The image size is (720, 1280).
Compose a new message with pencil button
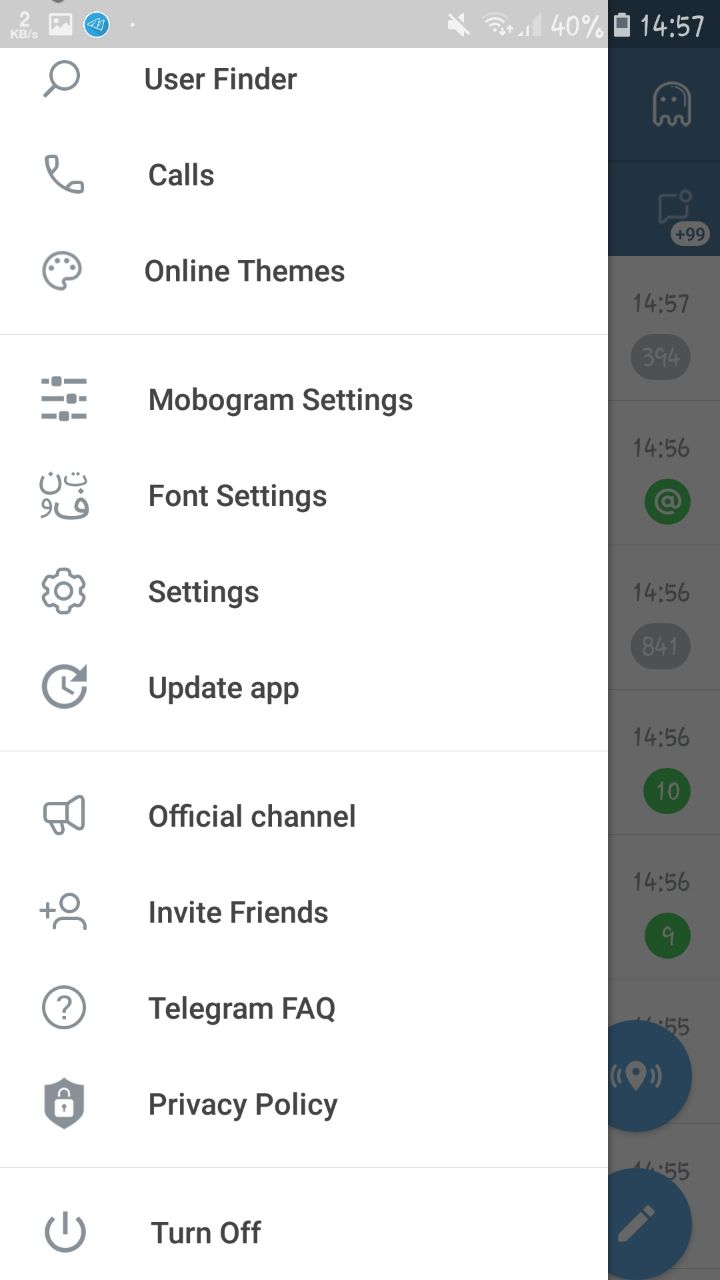click(x=649, y=1224)
